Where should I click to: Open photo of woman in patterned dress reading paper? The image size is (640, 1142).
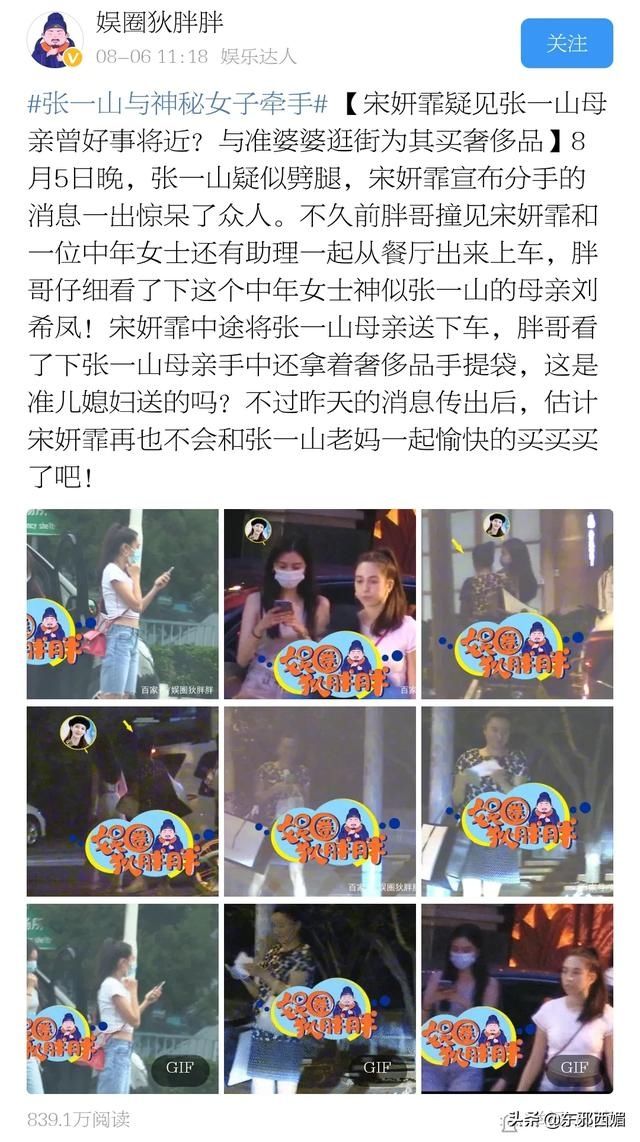pyautogui.click(x=516, y=800)
